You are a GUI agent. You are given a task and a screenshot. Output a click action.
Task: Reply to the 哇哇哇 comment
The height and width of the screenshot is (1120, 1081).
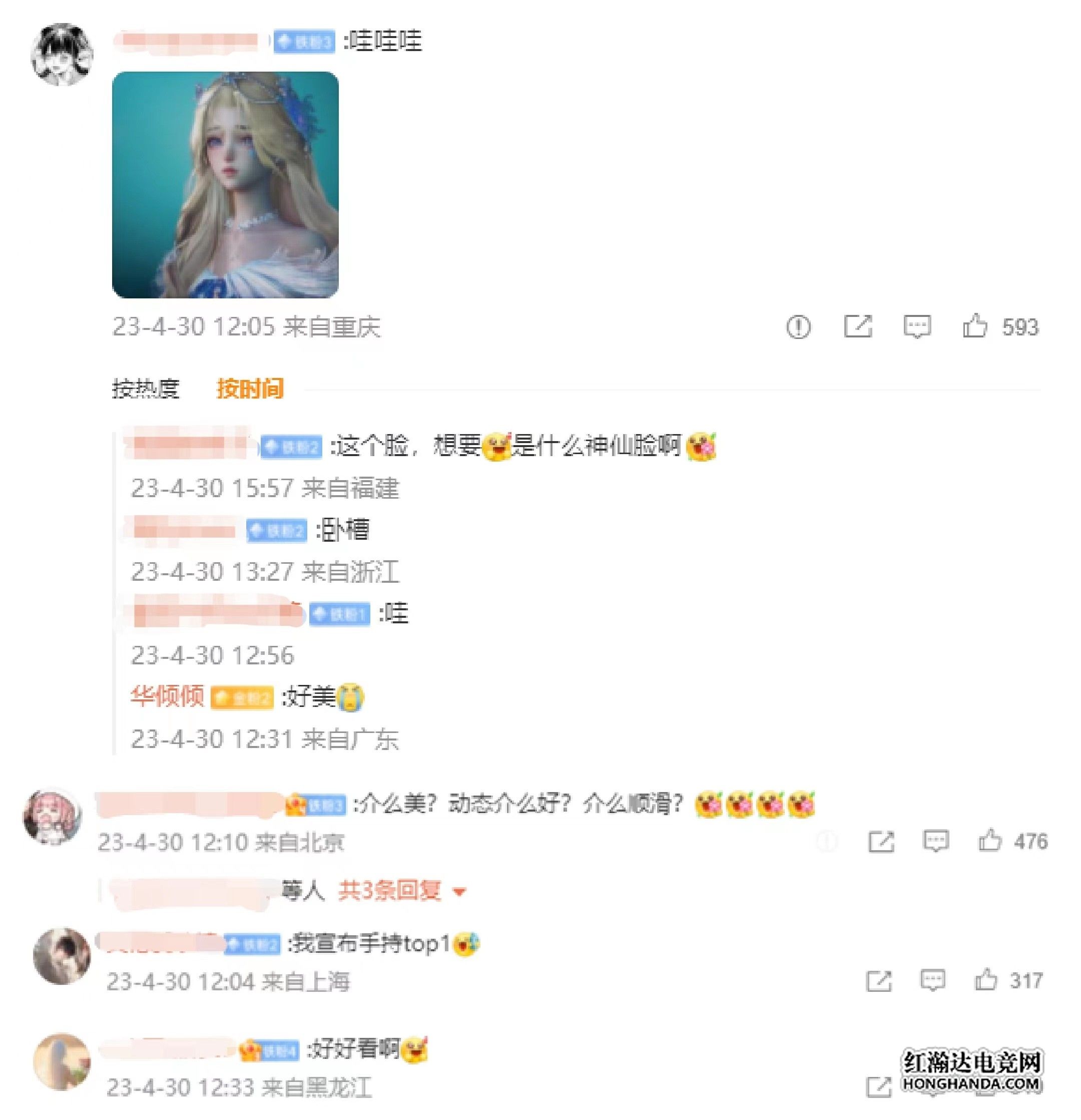tap(917, 327)
